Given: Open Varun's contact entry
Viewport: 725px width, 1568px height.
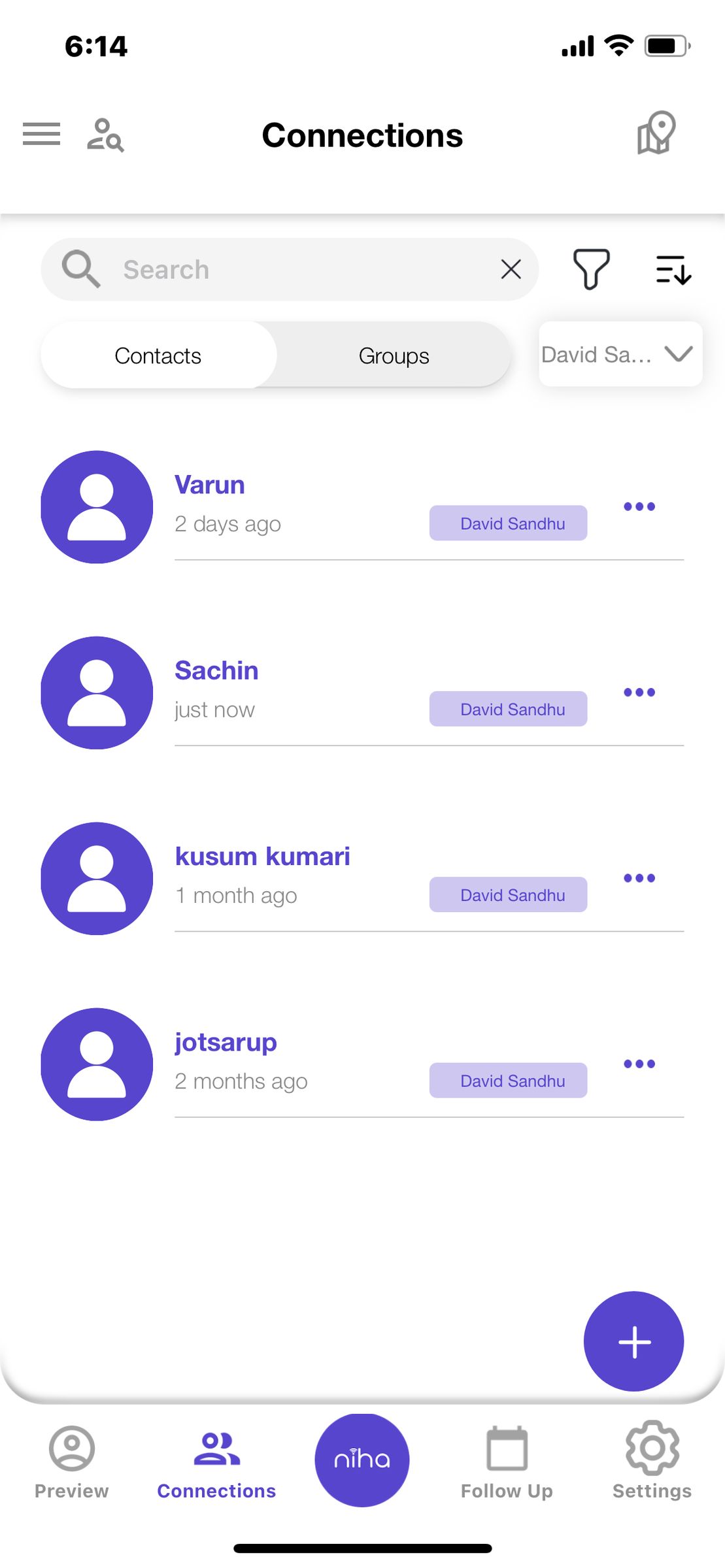Looking at the screenshot, I should pos(210,485).
